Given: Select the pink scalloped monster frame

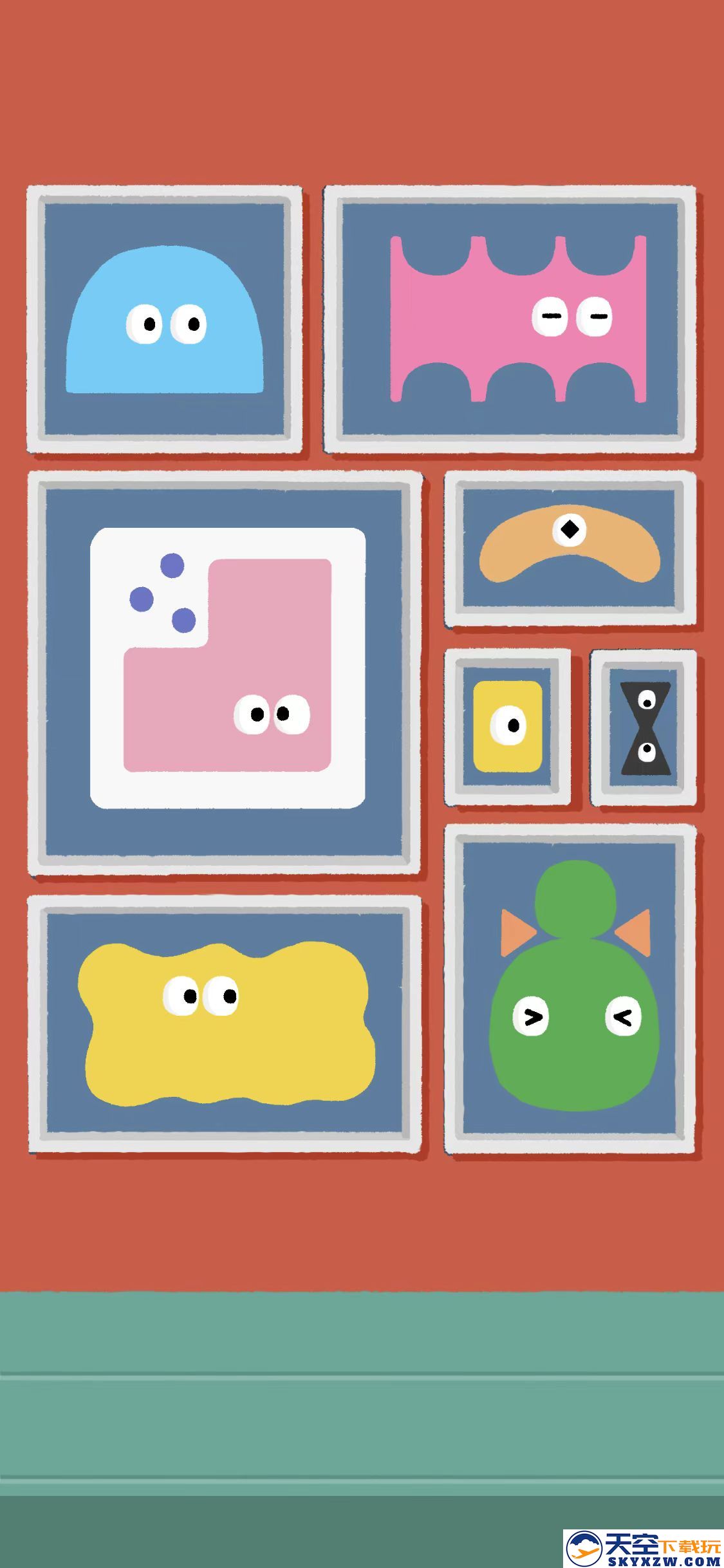Looking at the screenshot, I should (510, 320).
